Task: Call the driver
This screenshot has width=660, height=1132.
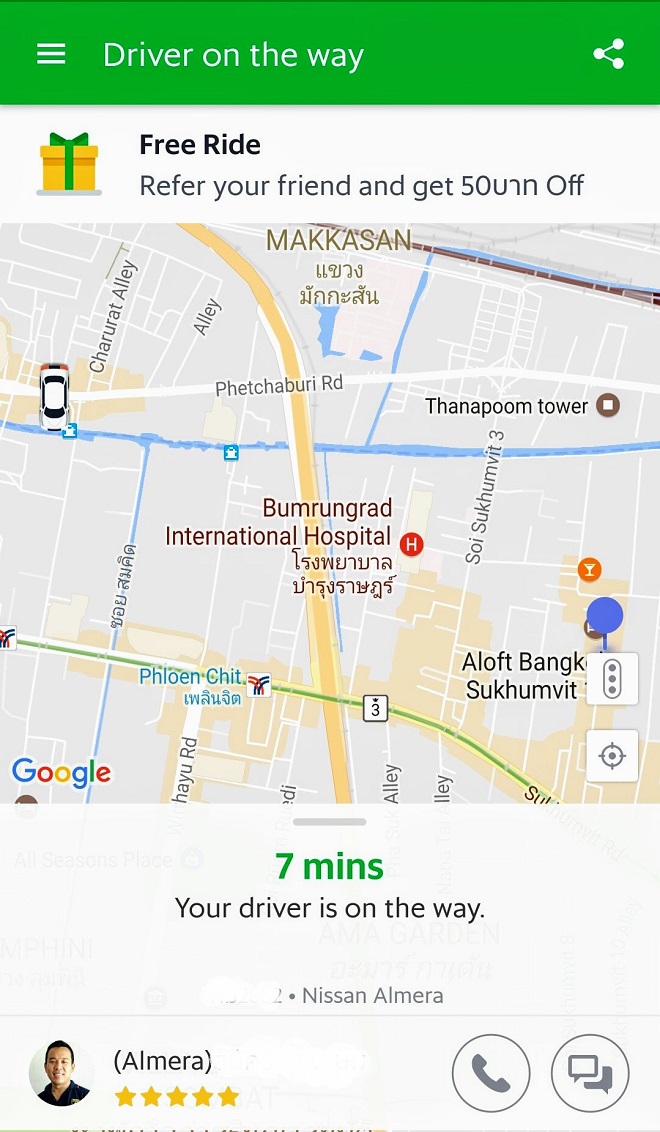Action: tap(490, 1073)
